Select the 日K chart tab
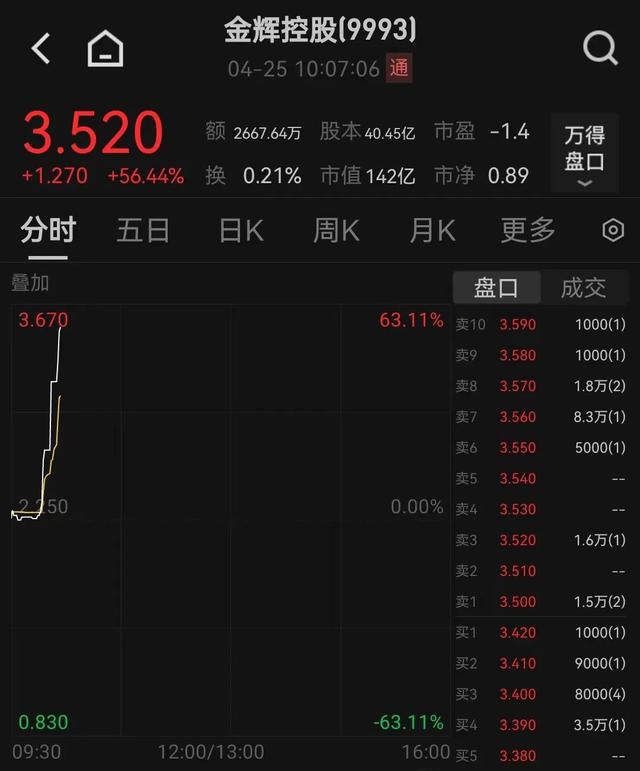Screen dimensions: 640x771 (241, 231)
